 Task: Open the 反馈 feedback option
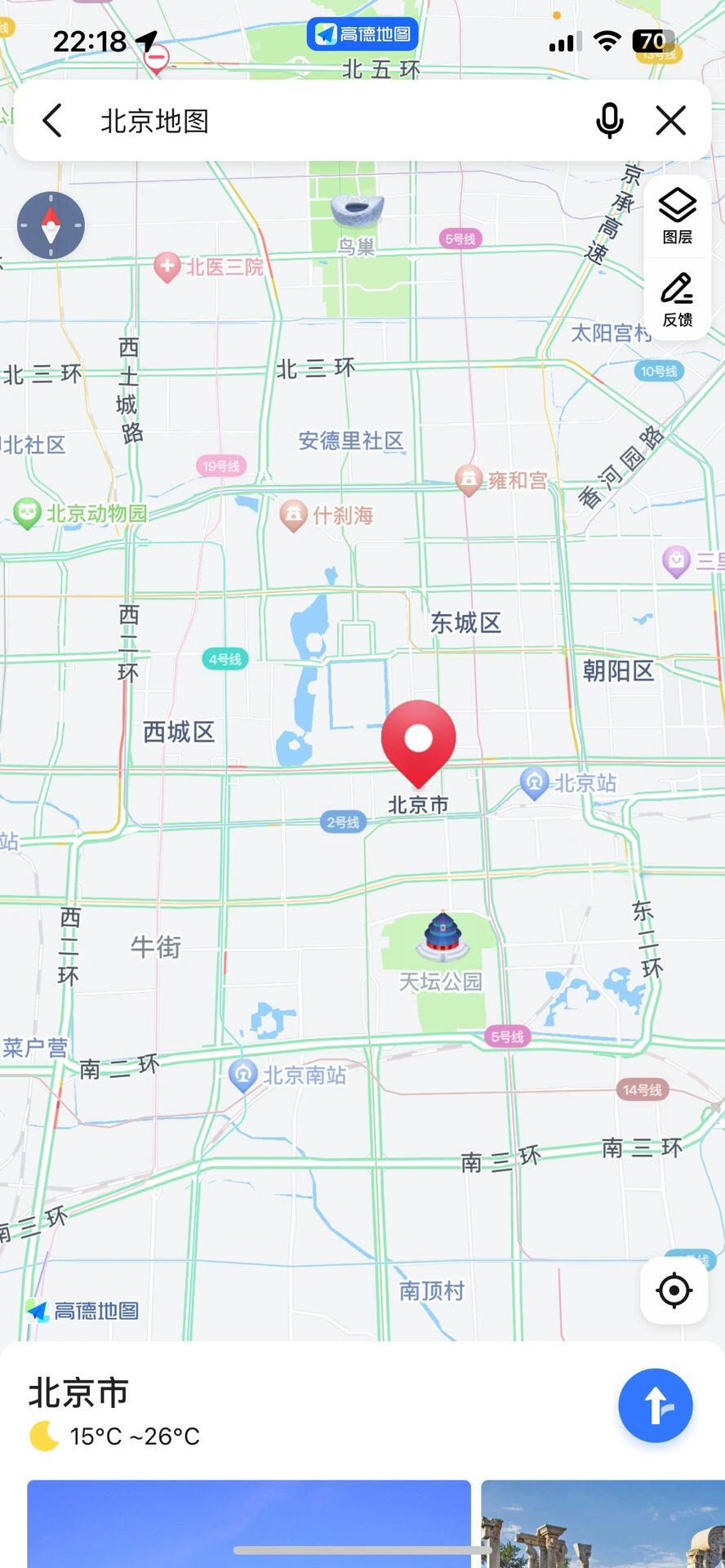click(x=677, y=300)
